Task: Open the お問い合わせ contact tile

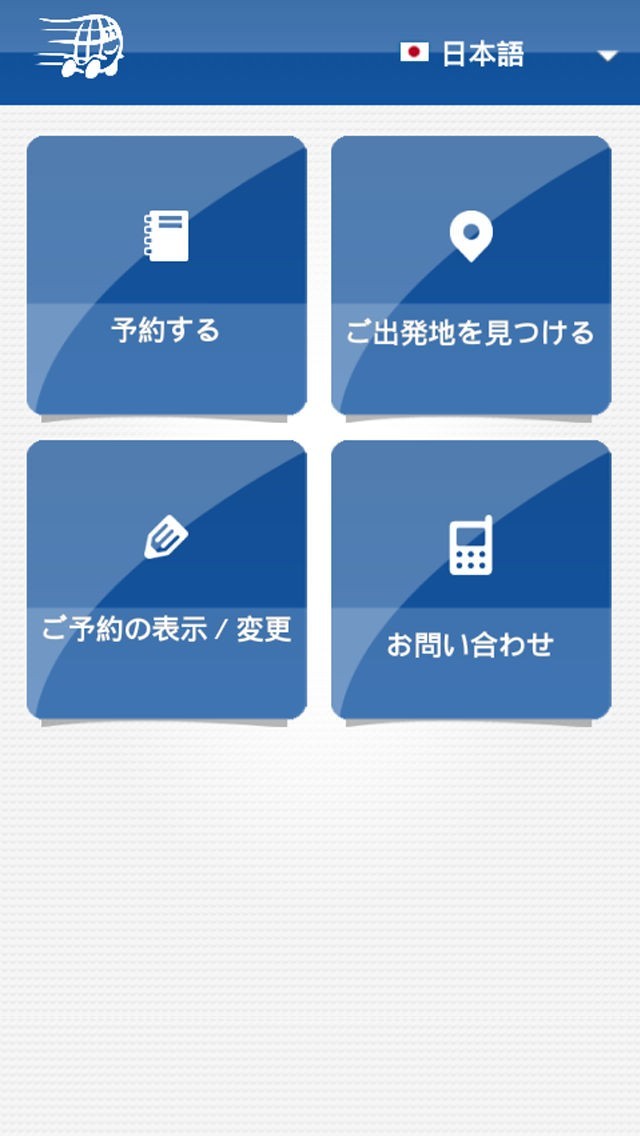Action: click(471, 579)
